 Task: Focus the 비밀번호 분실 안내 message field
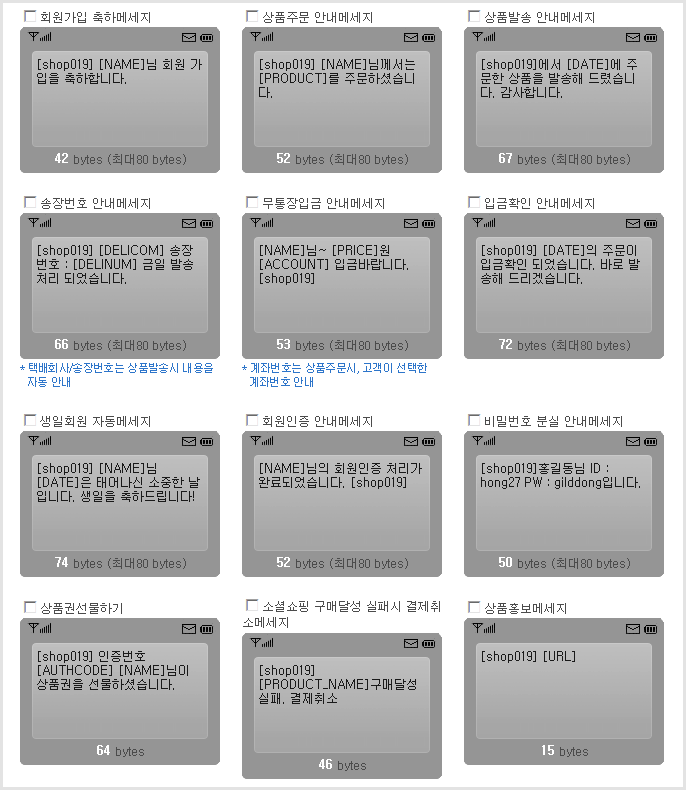(x=563, y=503)
